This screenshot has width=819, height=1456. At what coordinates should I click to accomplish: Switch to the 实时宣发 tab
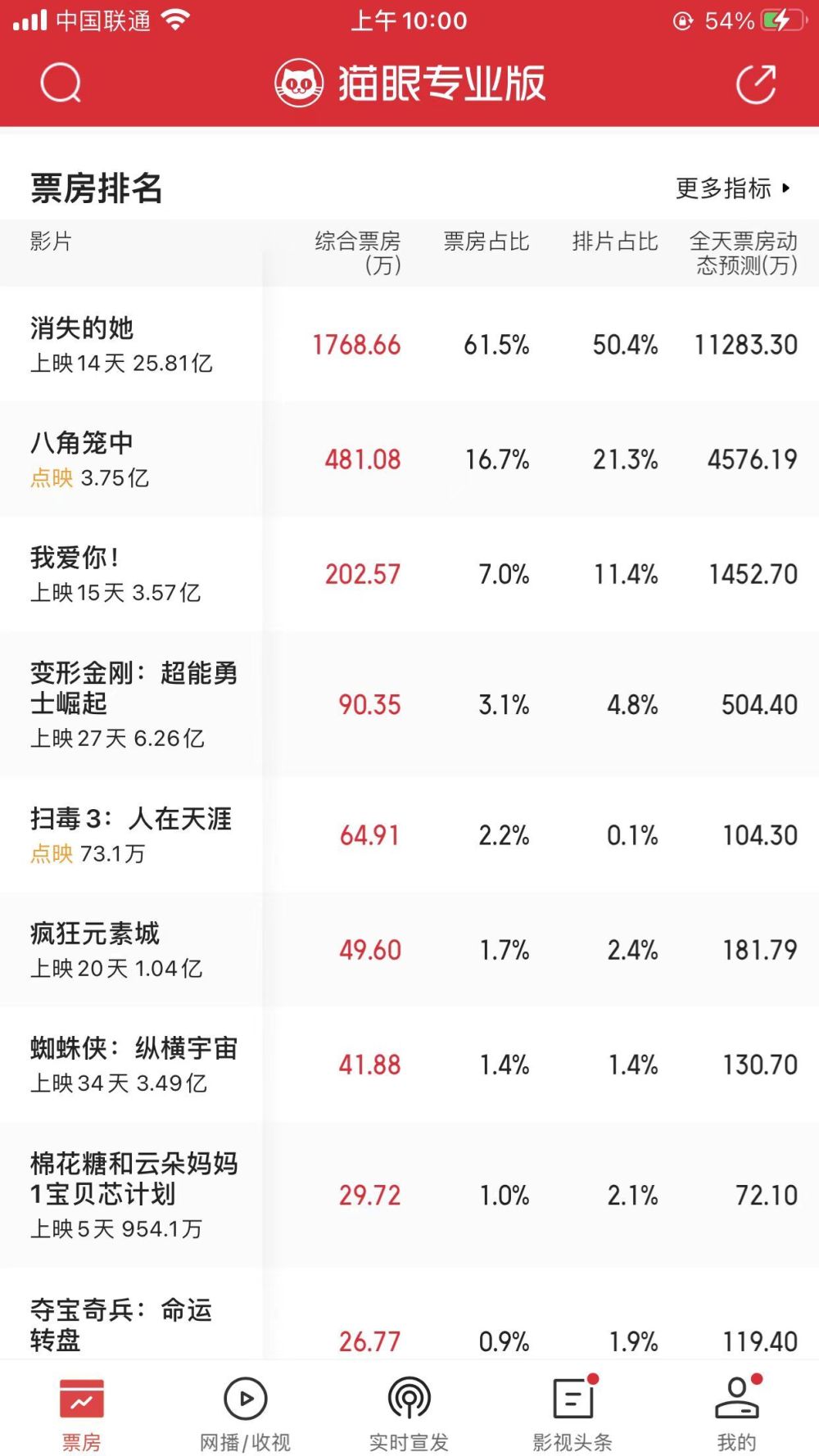point(409,1413)
